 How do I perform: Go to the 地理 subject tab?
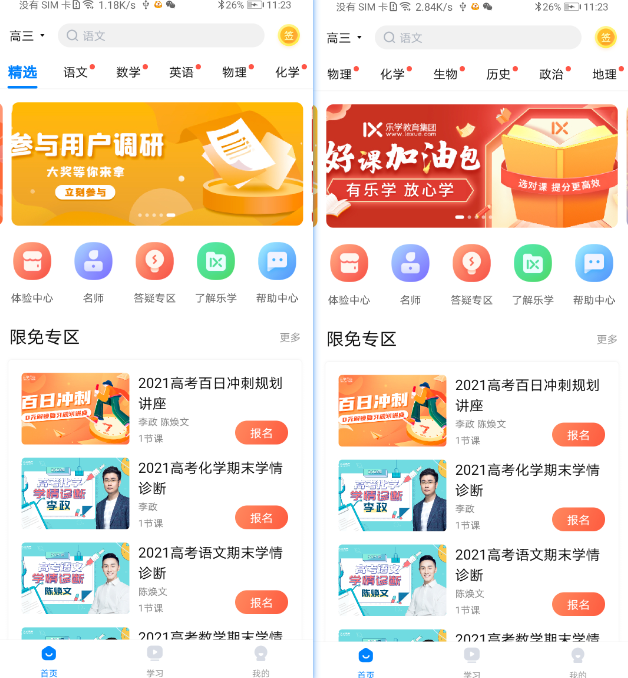[604, 74]
